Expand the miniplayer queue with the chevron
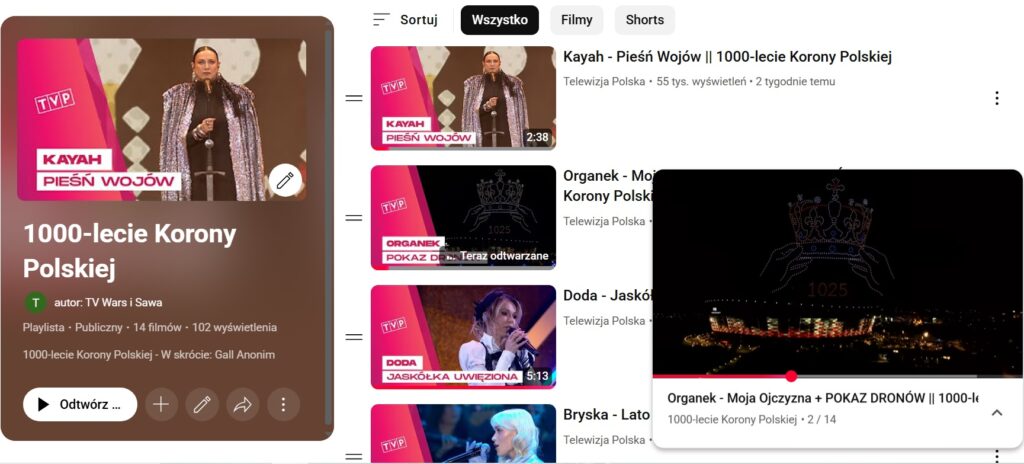This screenshot has width=1024, height=464. pyautogui.click(x=996, y=412)
